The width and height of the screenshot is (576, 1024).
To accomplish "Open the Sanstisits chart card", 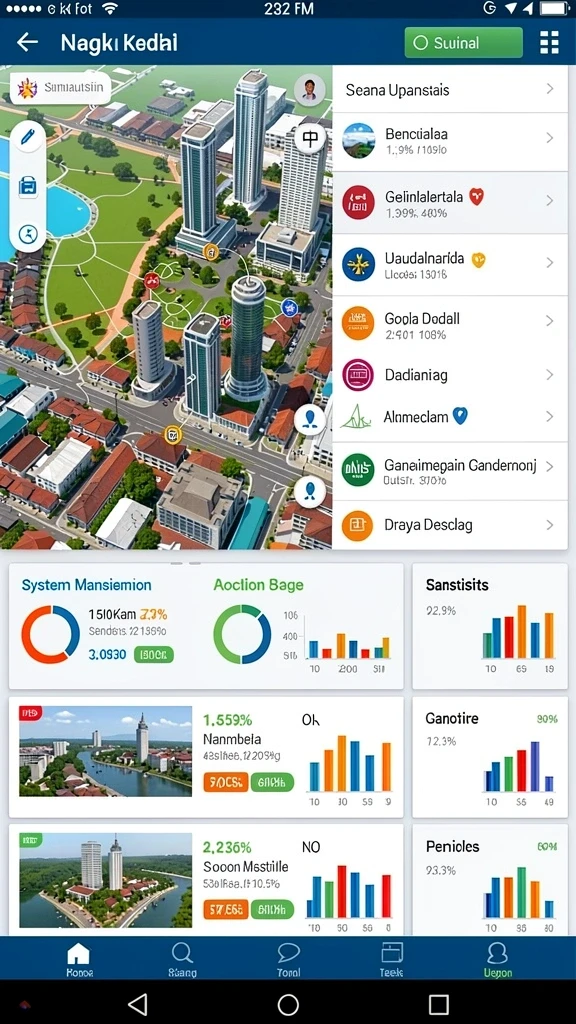I will 490,626.
